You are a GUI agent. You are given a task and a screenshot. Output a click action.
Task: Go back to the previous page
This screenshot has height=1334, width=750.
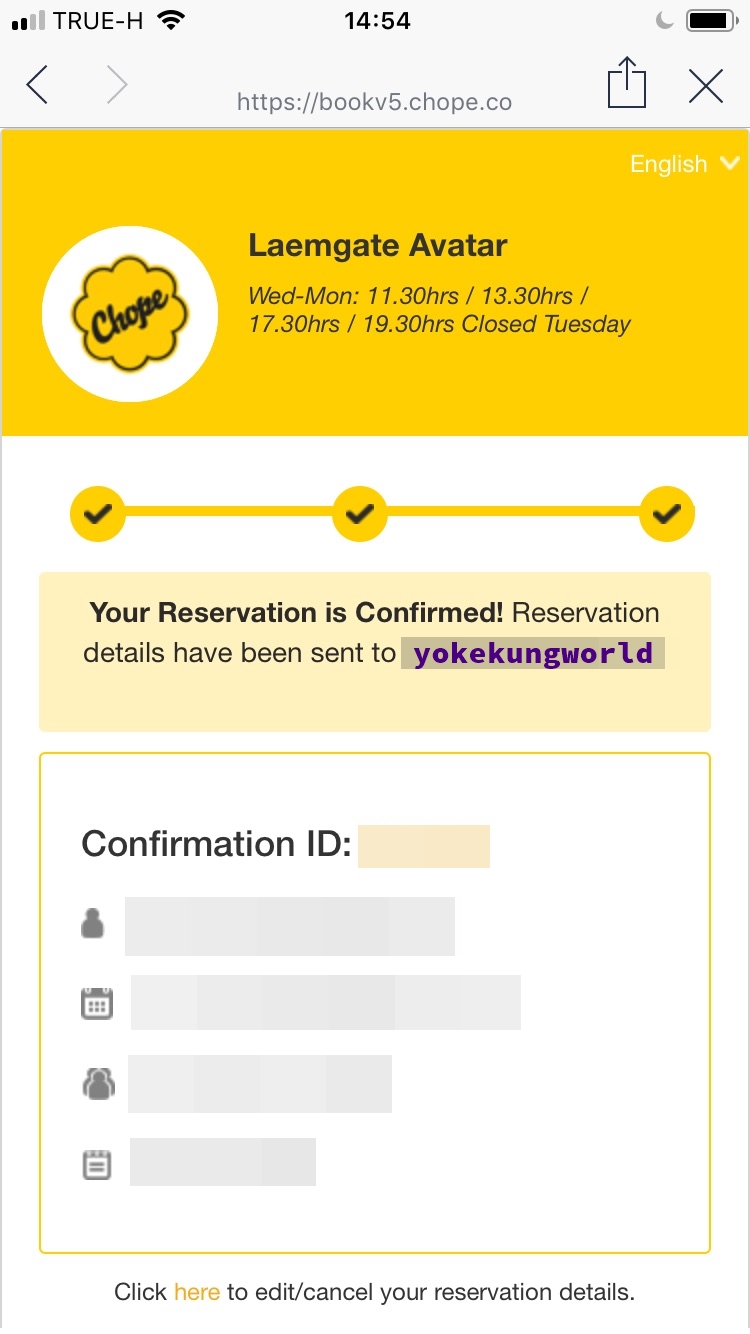tap(37, 85)
